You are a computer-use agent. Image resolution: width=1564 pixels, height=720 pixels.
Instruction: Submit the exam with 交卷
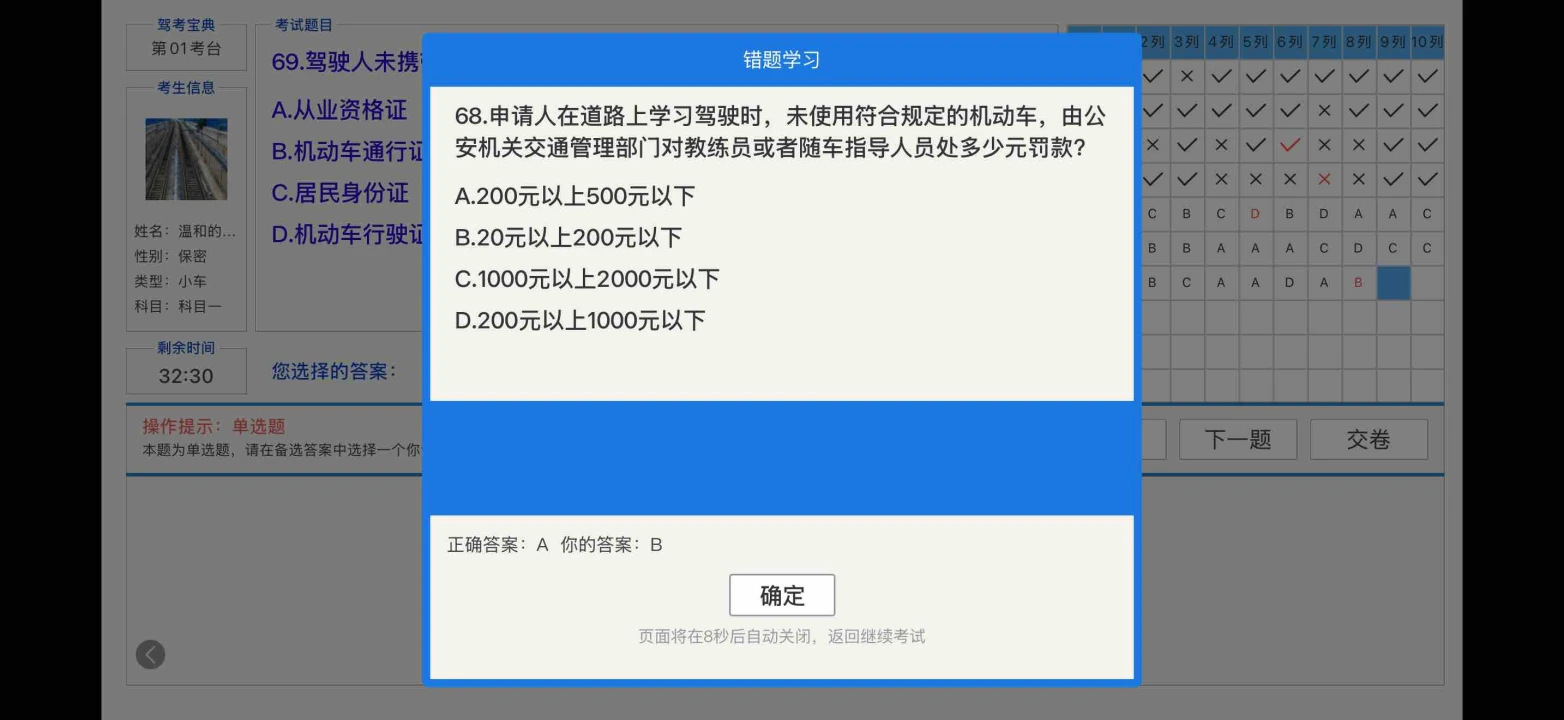[x=1368, y=439]
